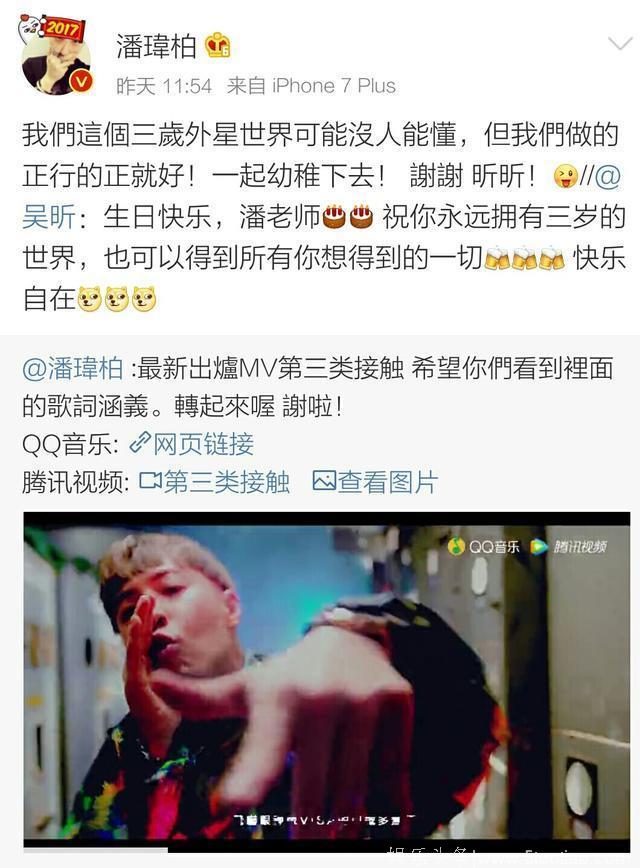Open the 潘瑋柏 username at the top
The width and height of the screenshot is (640, 868).
pos(158,45)
